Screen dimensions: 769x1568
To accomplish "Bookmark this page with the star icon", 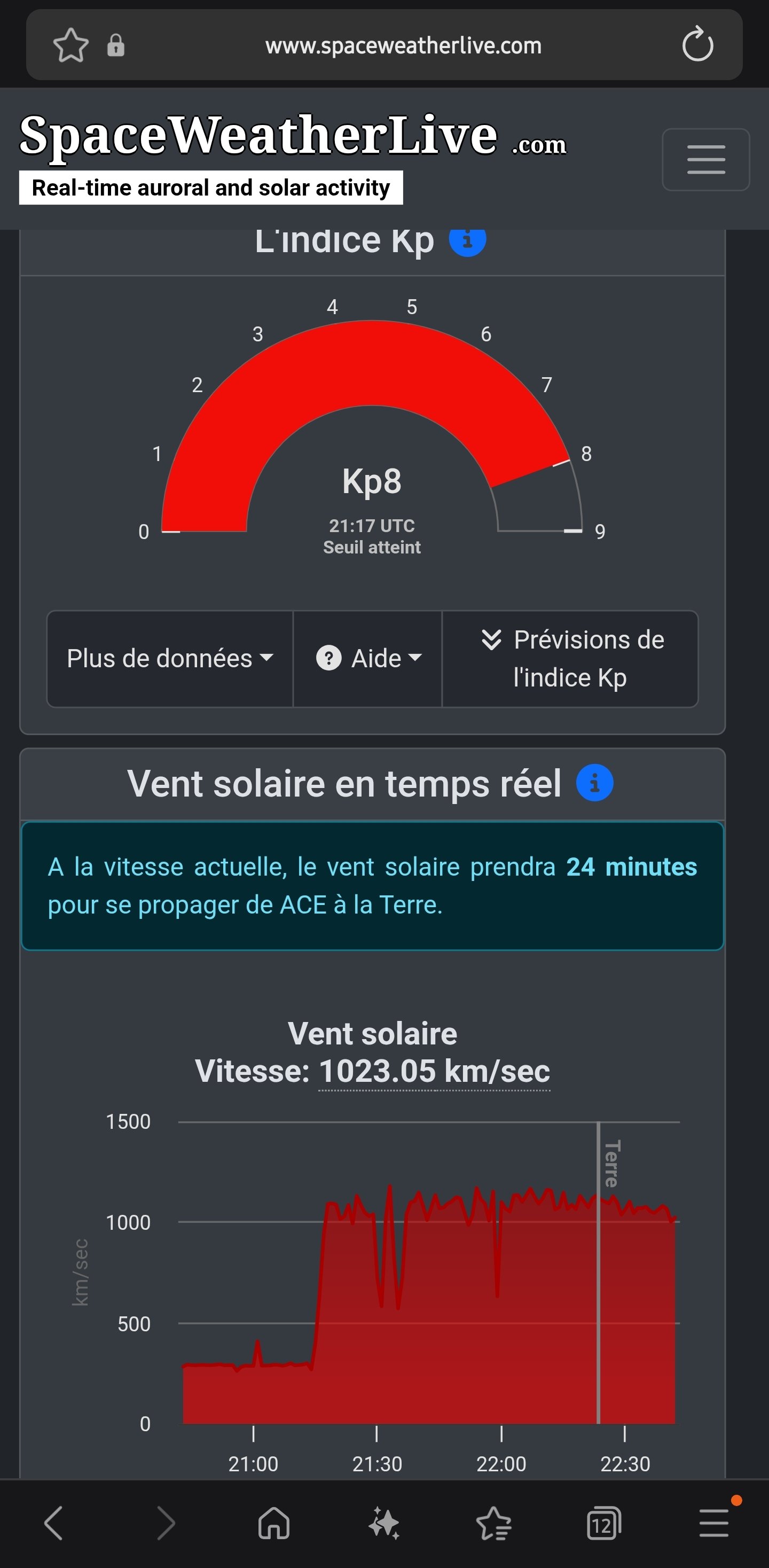I will pyautogui.click(x=70, y=45).
